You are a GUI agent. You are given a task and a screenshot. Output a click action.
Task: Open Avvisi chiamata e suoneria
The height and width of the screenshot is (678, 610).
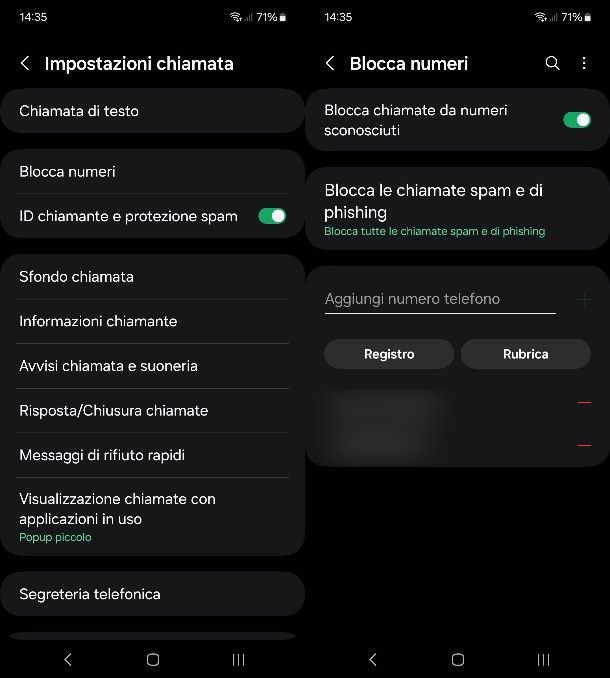[152, 366]
